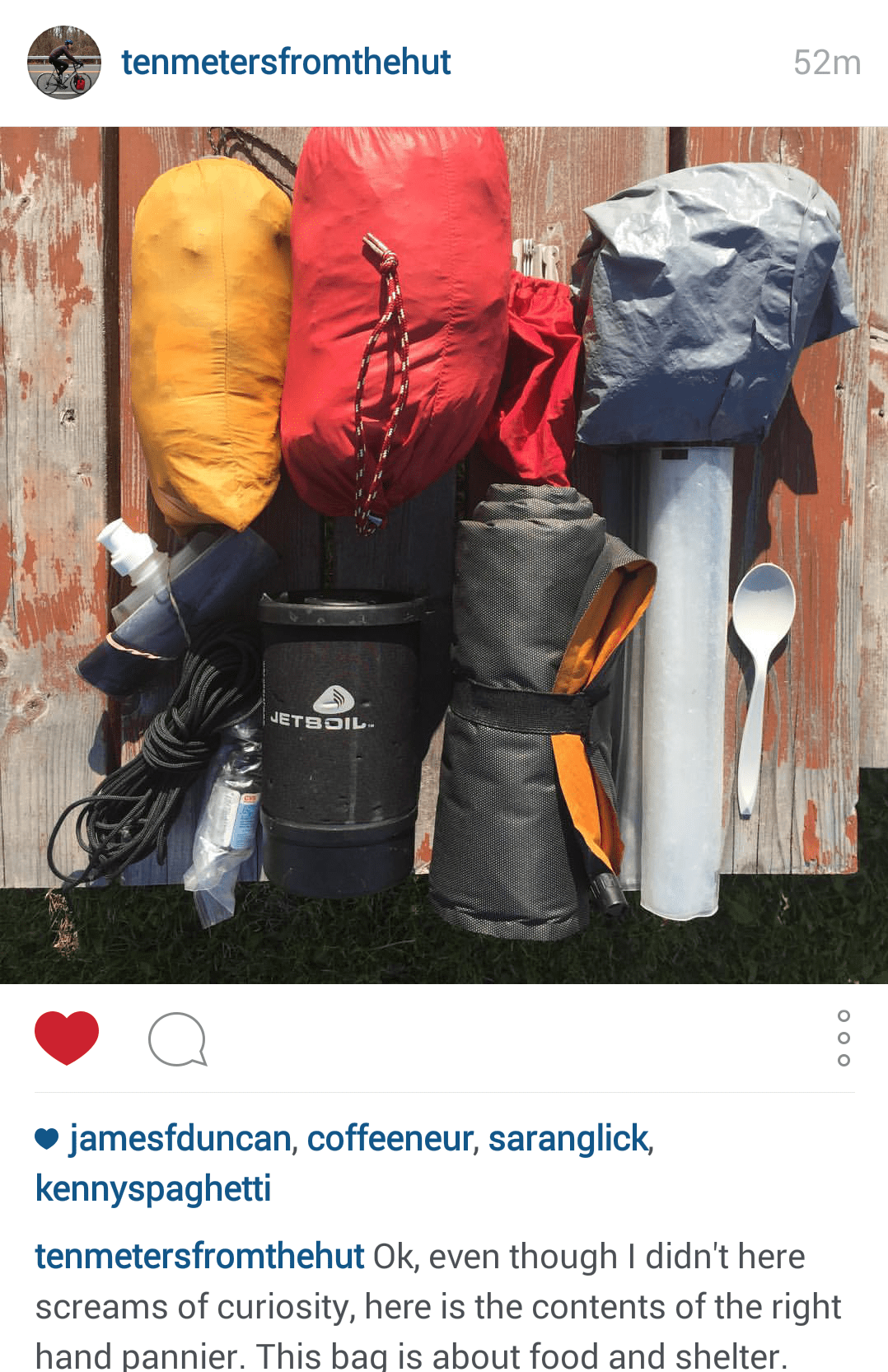Image resolution: width=888 pixels, height=1372 pixels.
Task: View coffeeneur's profile
Action: tap(390, 1139)
